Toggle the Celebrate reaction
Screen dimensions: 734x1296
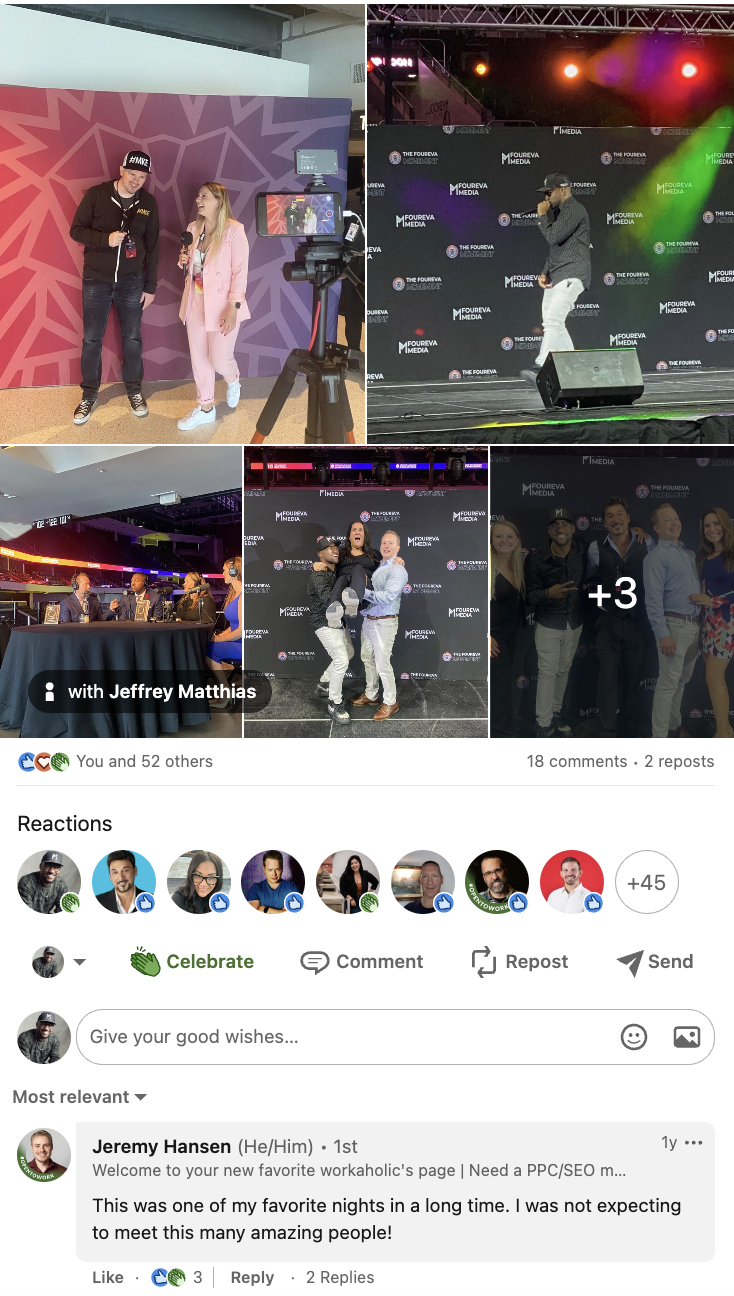192,962
